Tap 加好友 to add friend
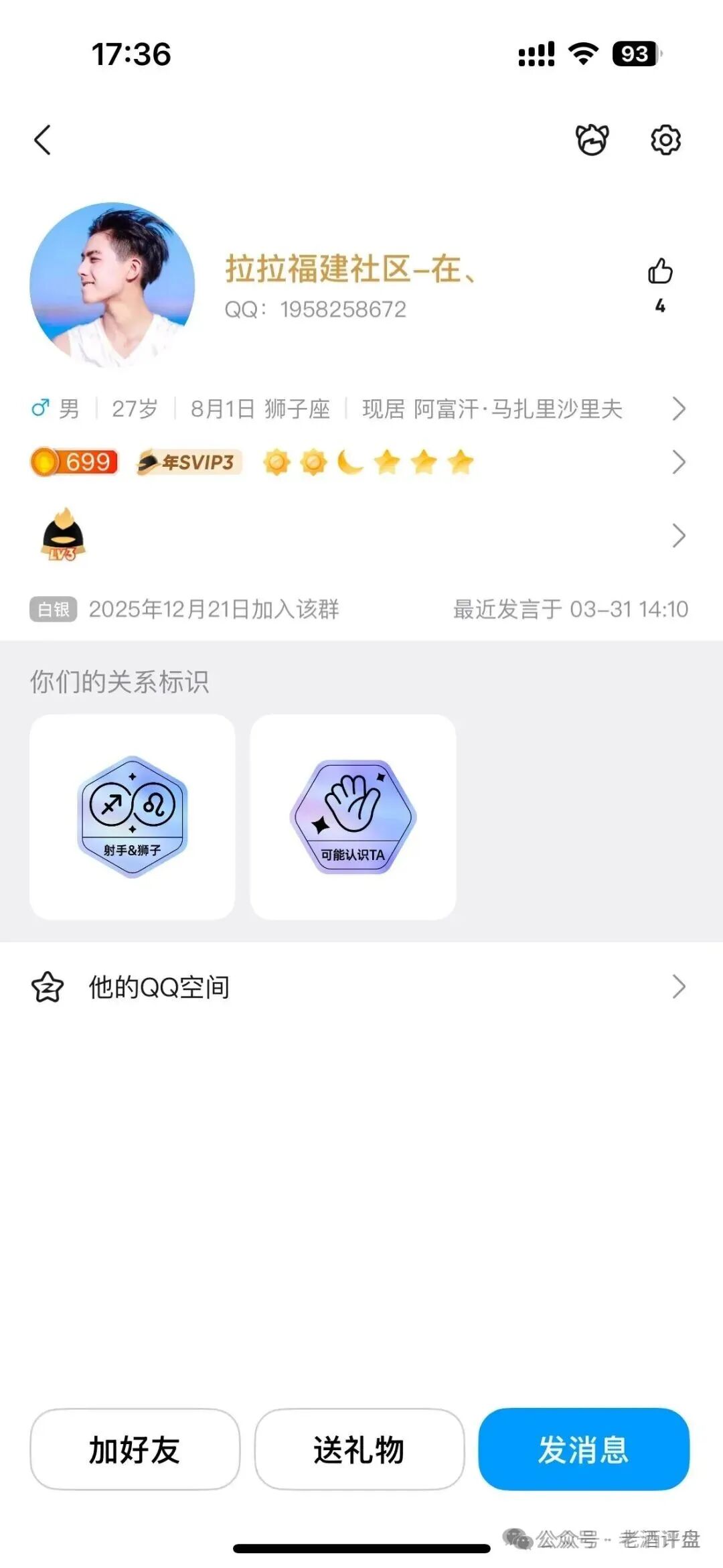The height and width of the screenshot is (1568, 723). (x=135, y=1449)
